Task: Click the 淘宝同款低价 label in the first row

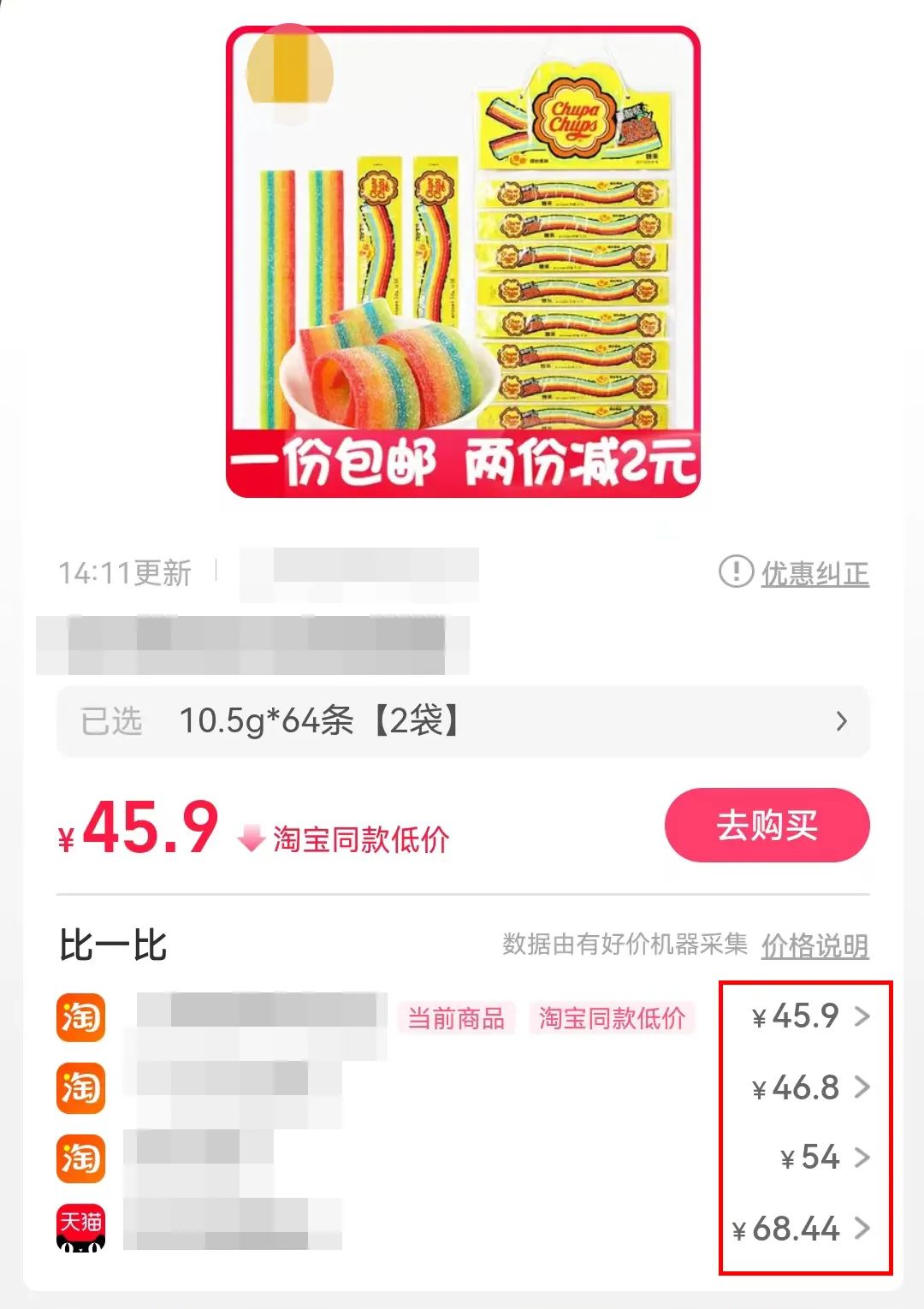Action: pos(610,1018)
